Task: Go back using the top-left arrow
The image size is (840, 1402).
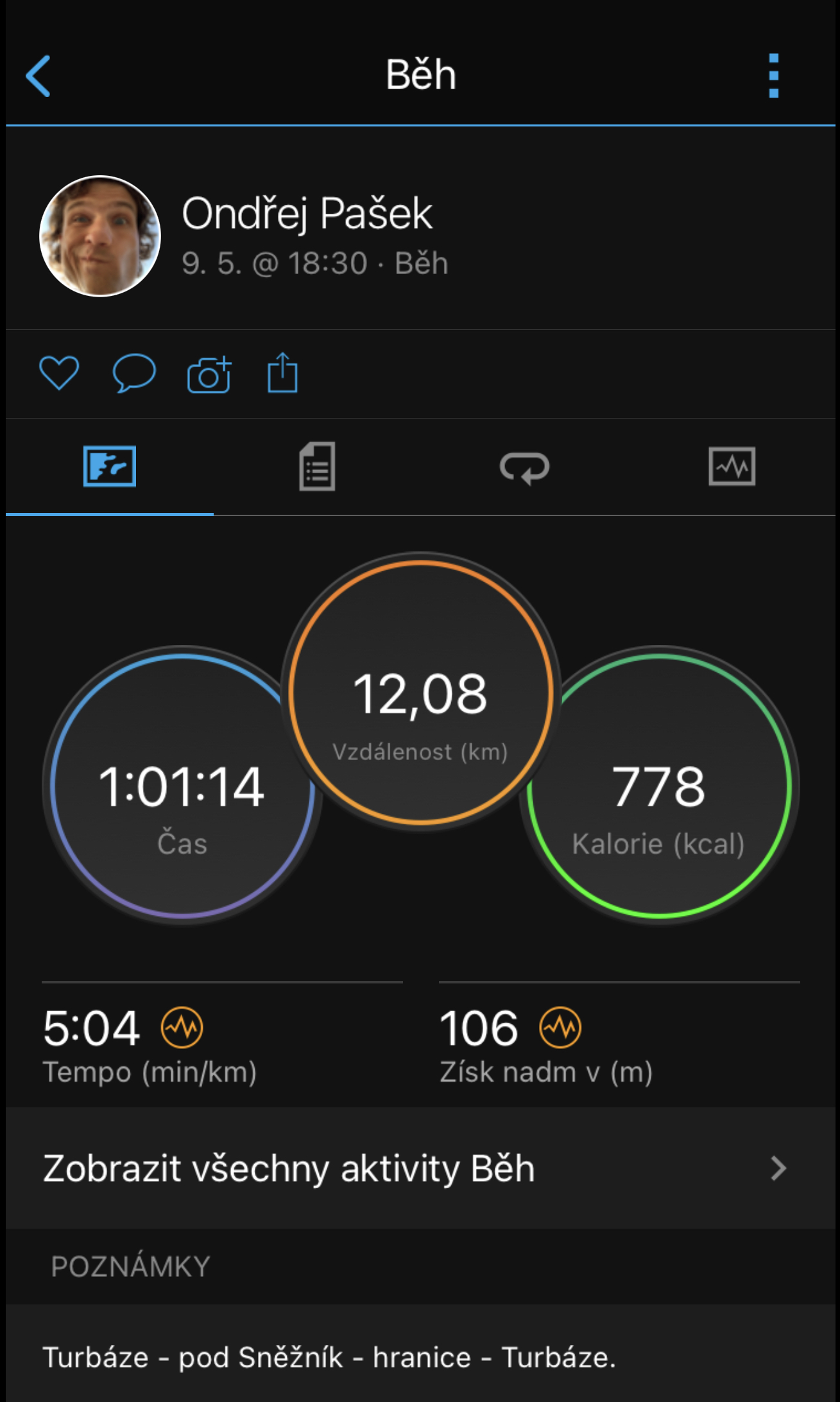Action: 38,76
